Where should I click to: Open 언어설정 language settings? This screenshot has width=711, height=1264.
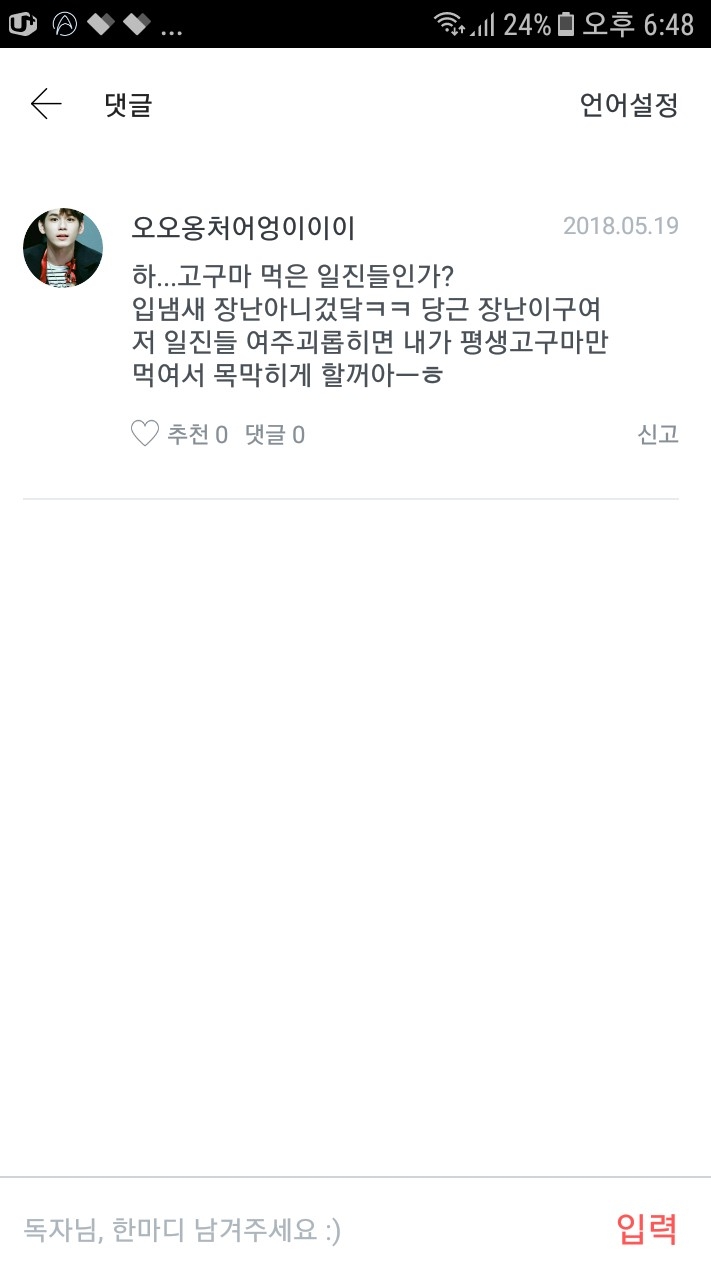tap(628, 105)
